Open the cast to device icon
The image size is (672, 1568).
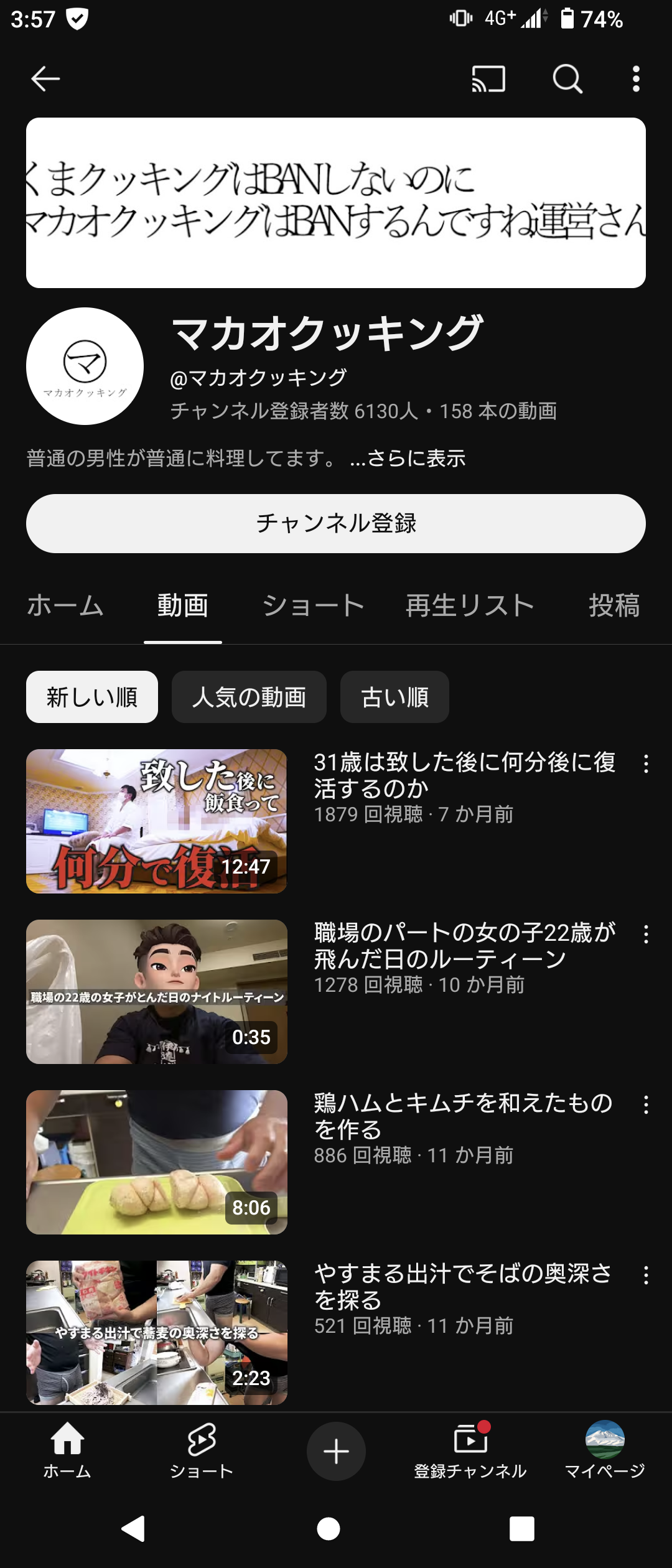[488, 79]
